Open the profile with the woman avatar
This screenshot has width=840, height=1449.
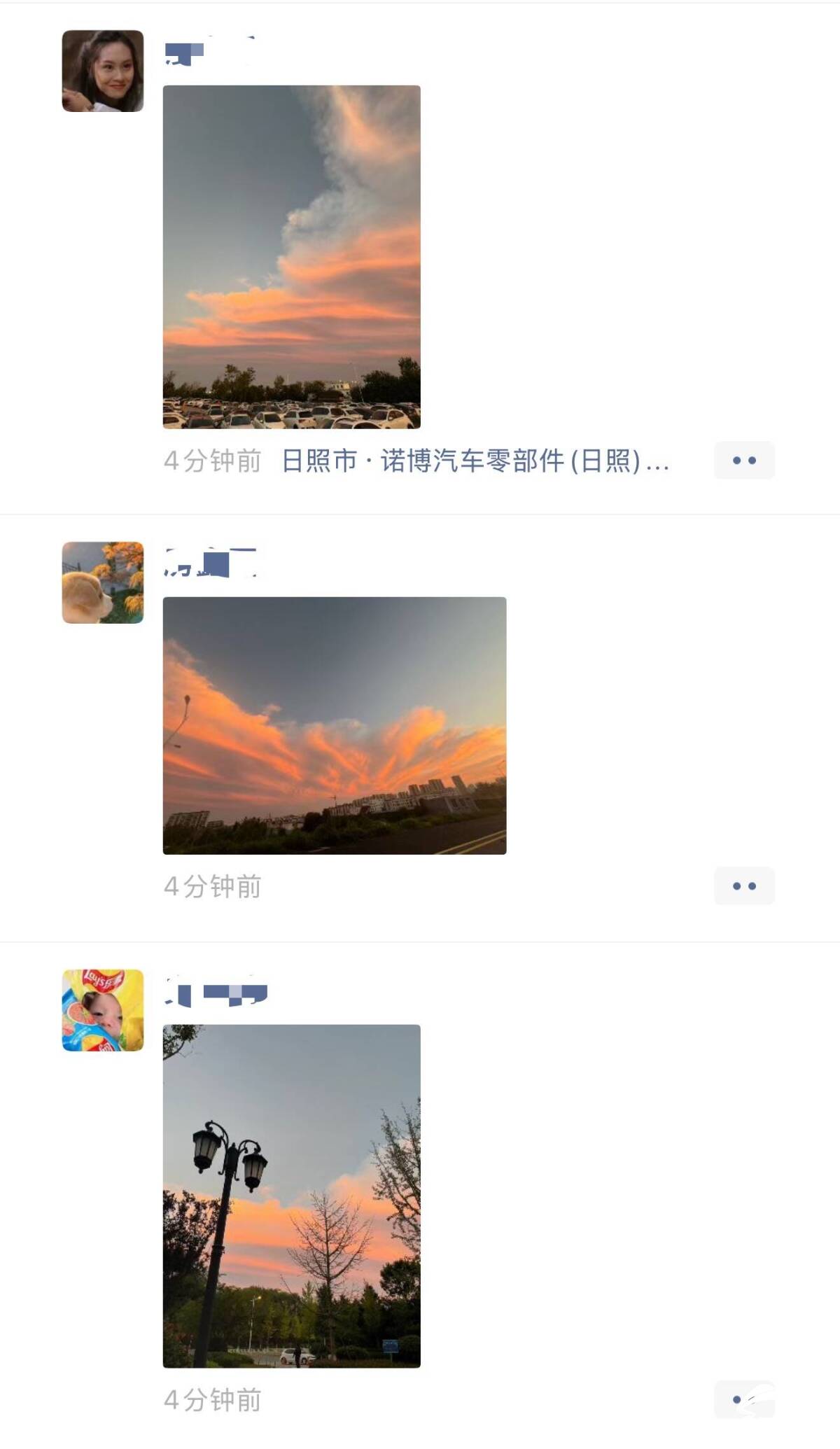(103, 71)
